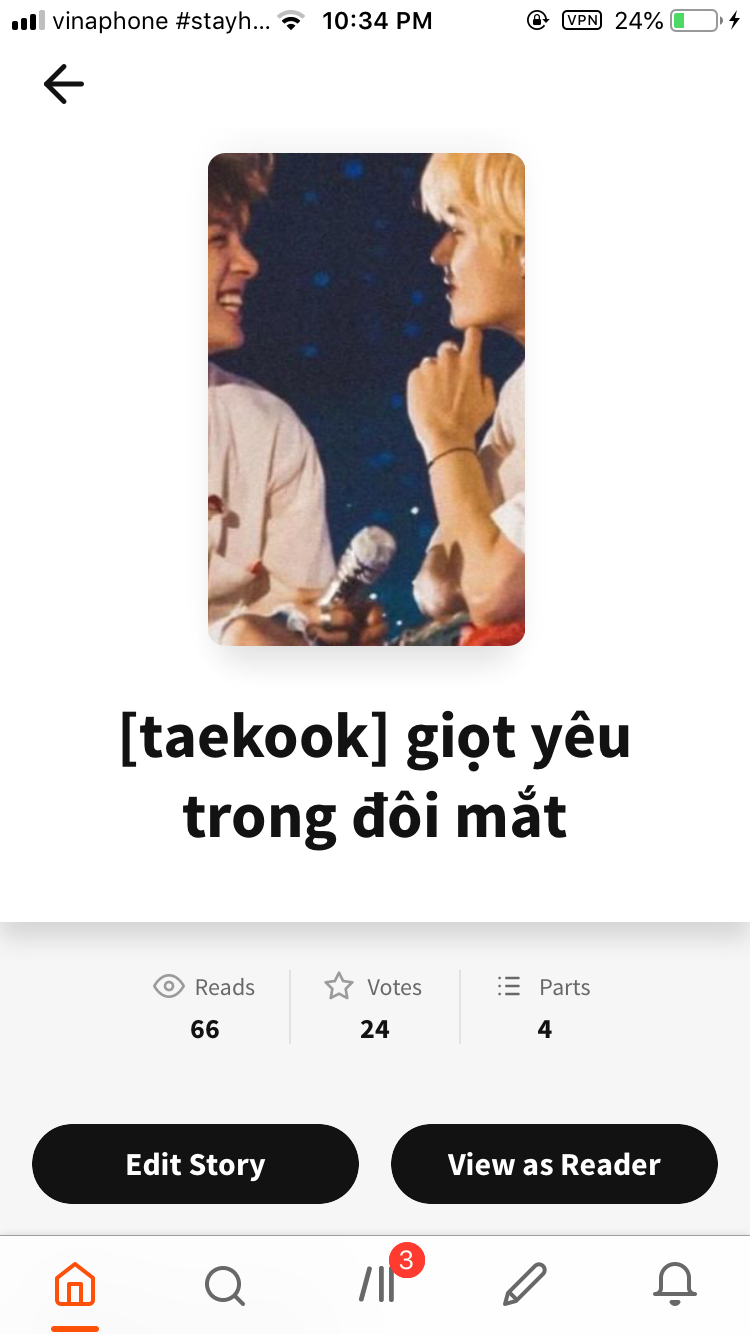
Task: Go back using the arrow
Action: point(64,84)
